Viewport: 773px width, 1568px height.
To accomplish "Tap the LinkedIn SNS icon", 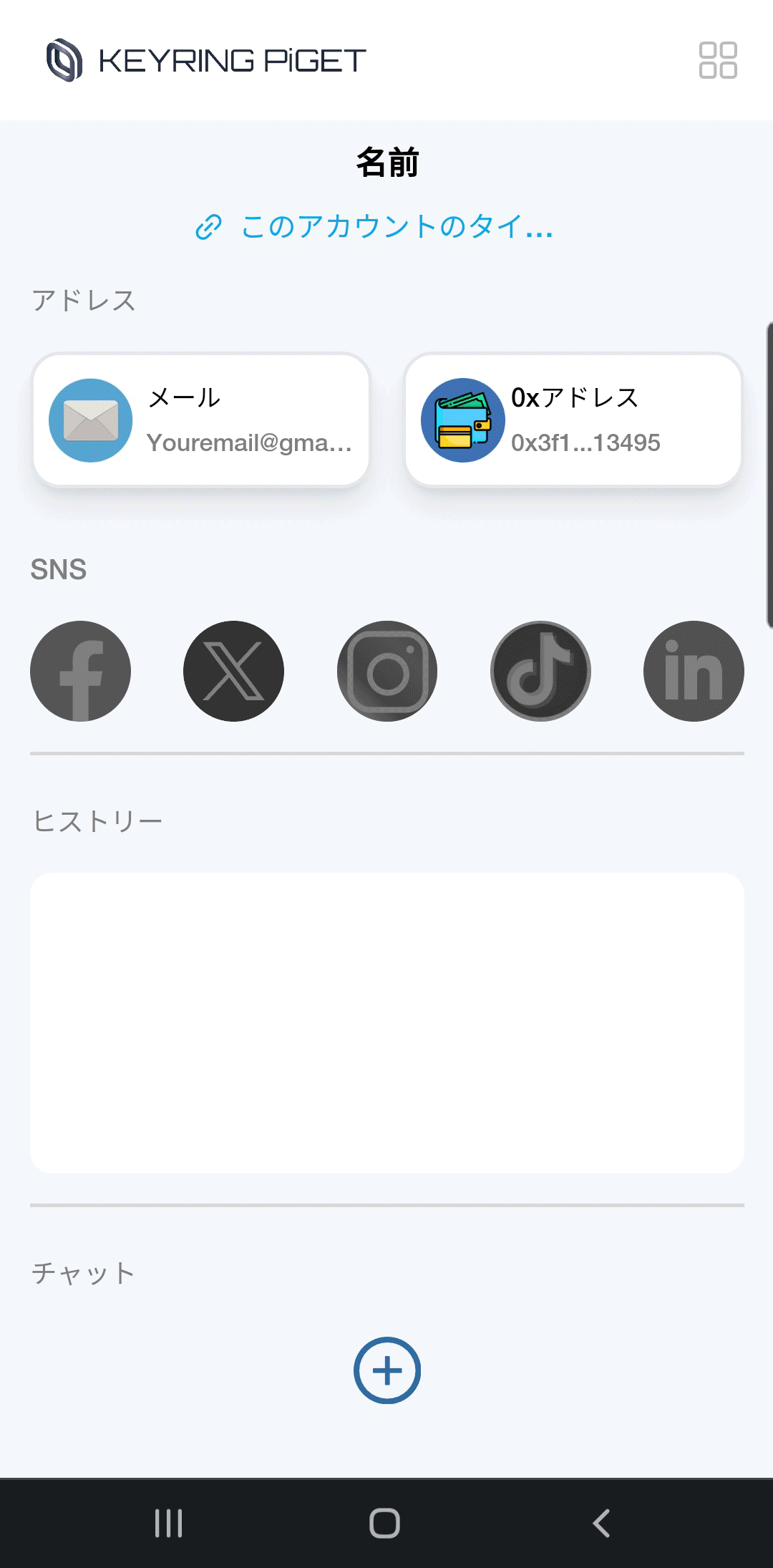I will pyautogui.click(x=694, y=671).
